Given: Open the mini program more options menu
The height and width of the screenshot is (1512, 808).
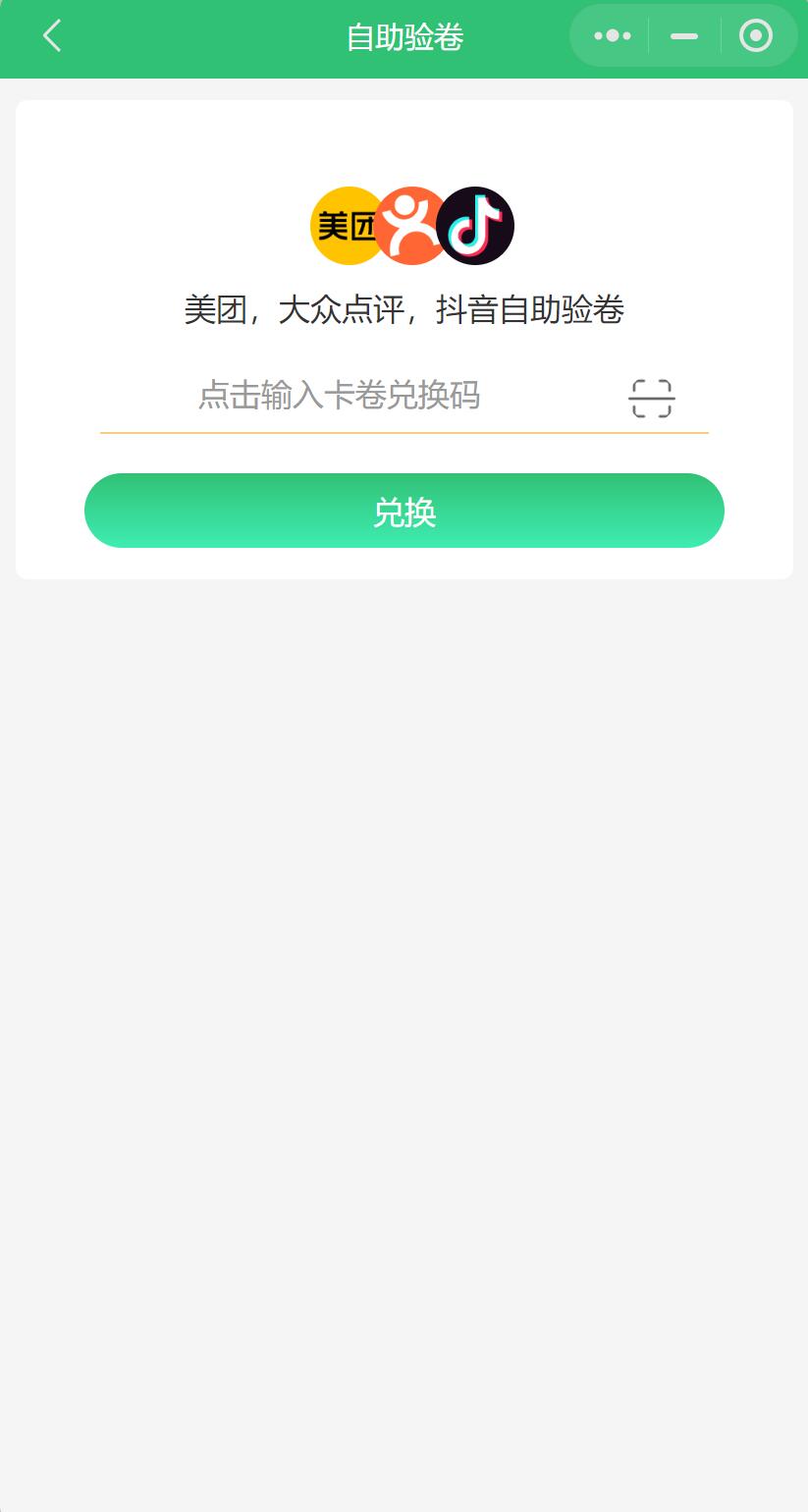Looking at the screenshot, I should [x=613, y=36].
